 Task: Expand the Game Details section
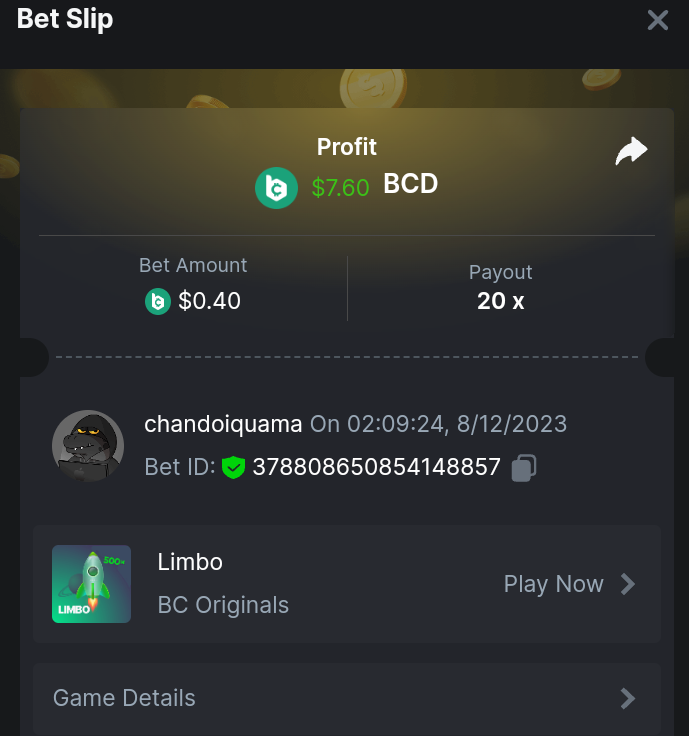click(x=346, y=698)
